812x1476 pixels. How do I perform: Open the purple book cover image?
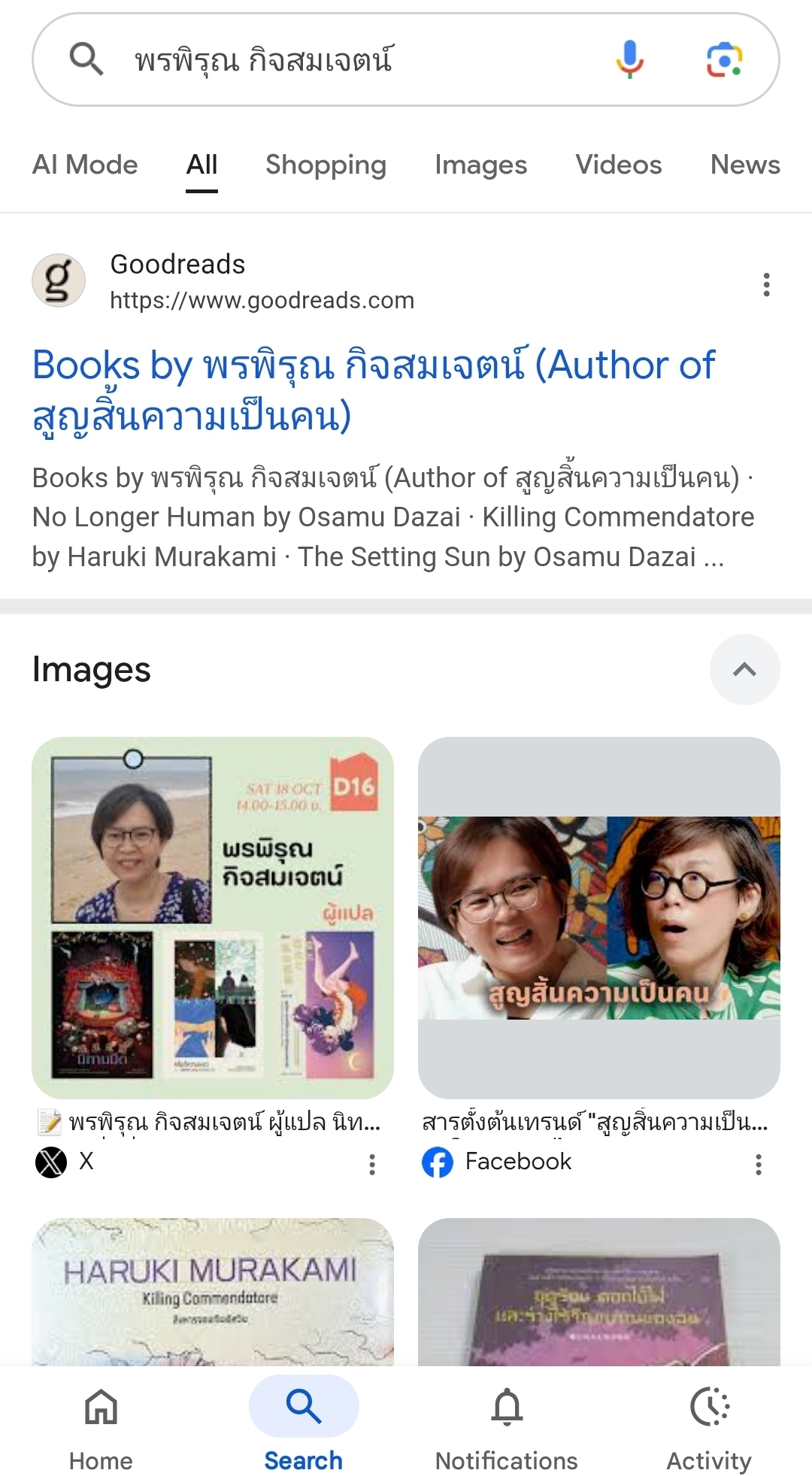click(x=598, y=1291)
